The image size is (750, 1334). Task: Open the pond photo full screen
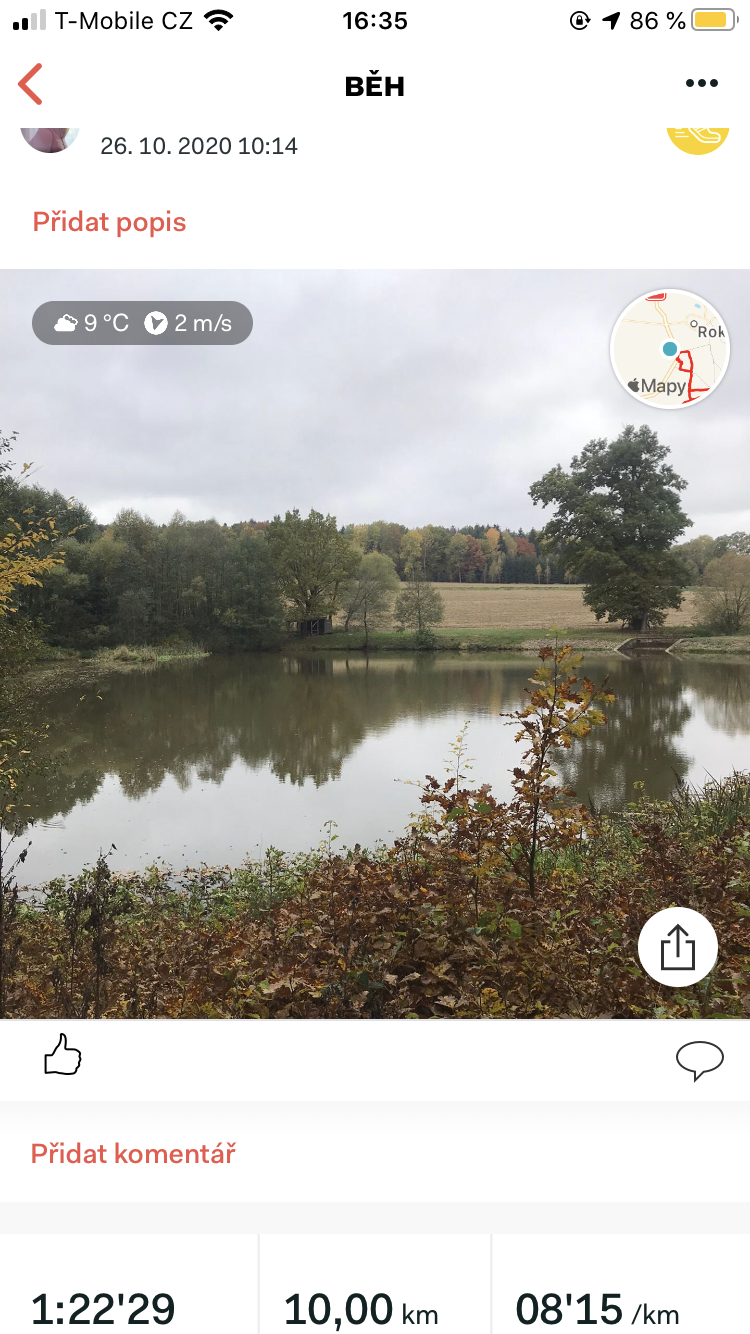[375, 644]
